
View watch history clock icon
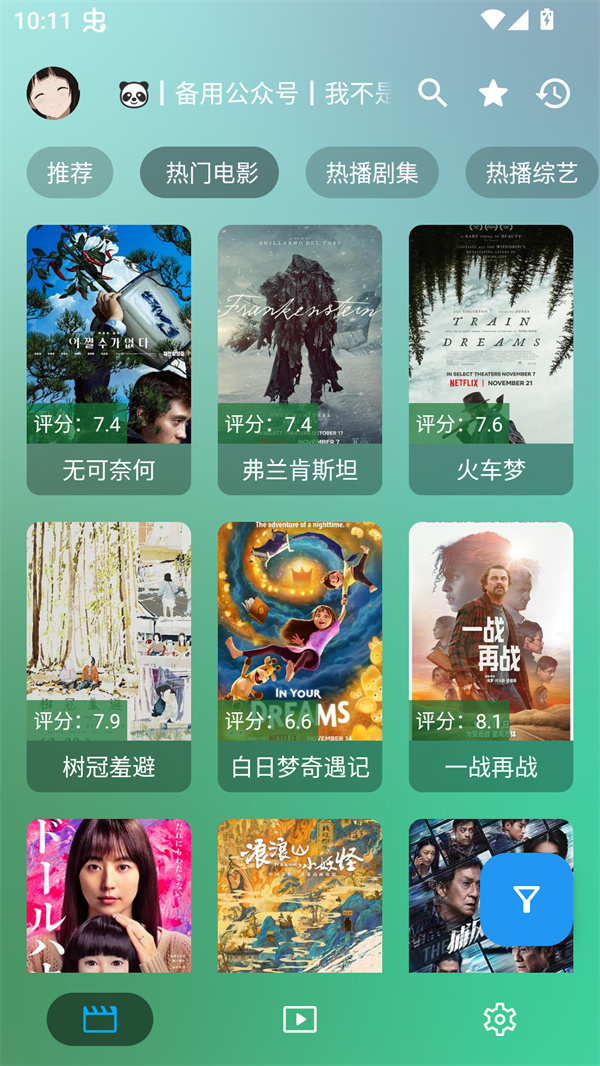pos(553,94)
